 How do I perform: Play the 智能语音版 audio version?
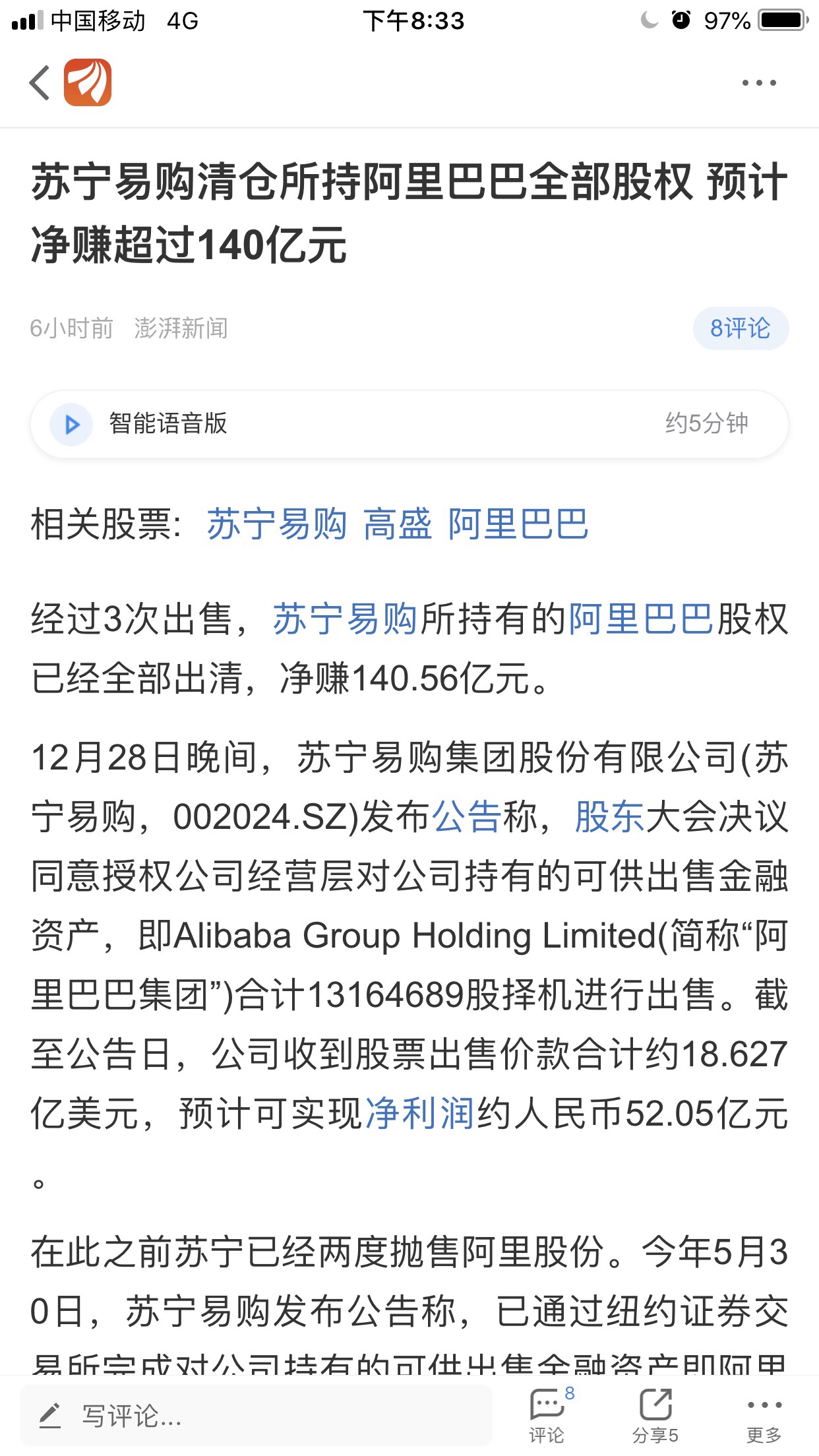coord(72,425)
